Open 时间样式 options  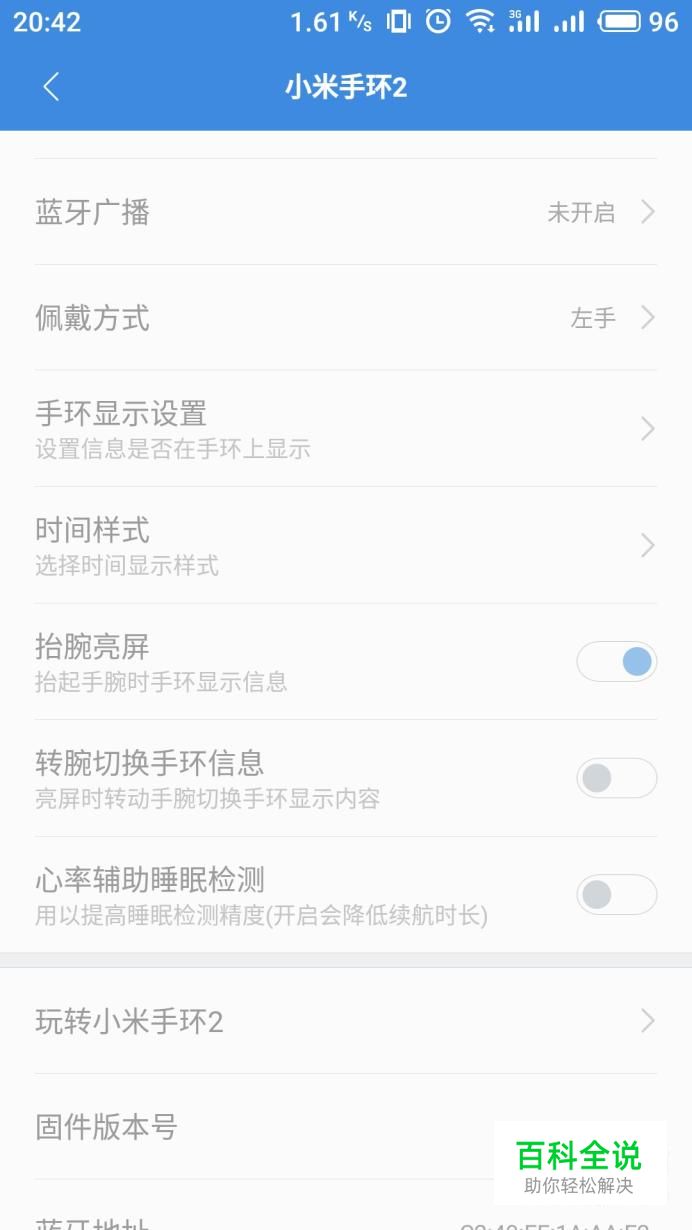(346, 545)
